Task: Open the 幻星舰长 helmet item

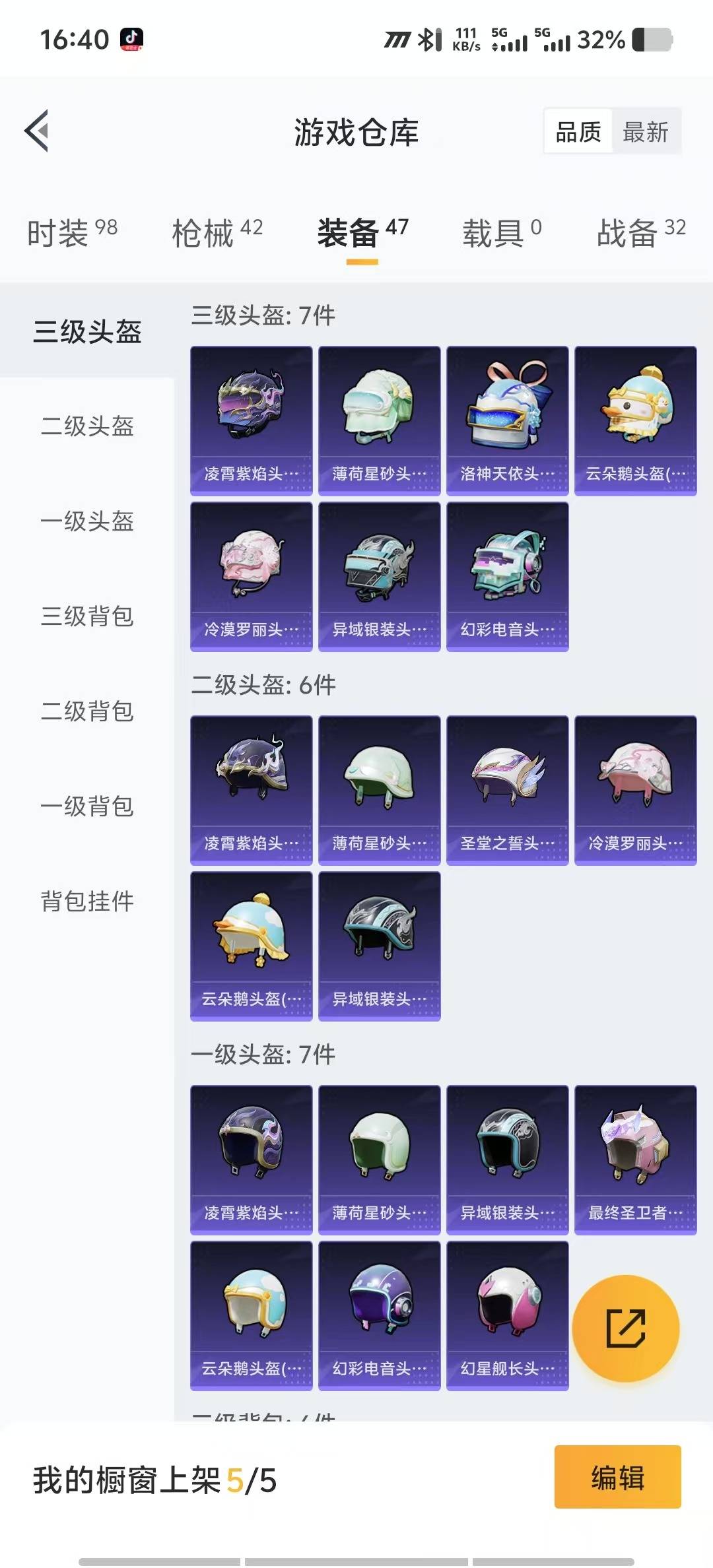Action: [507, 1315]
